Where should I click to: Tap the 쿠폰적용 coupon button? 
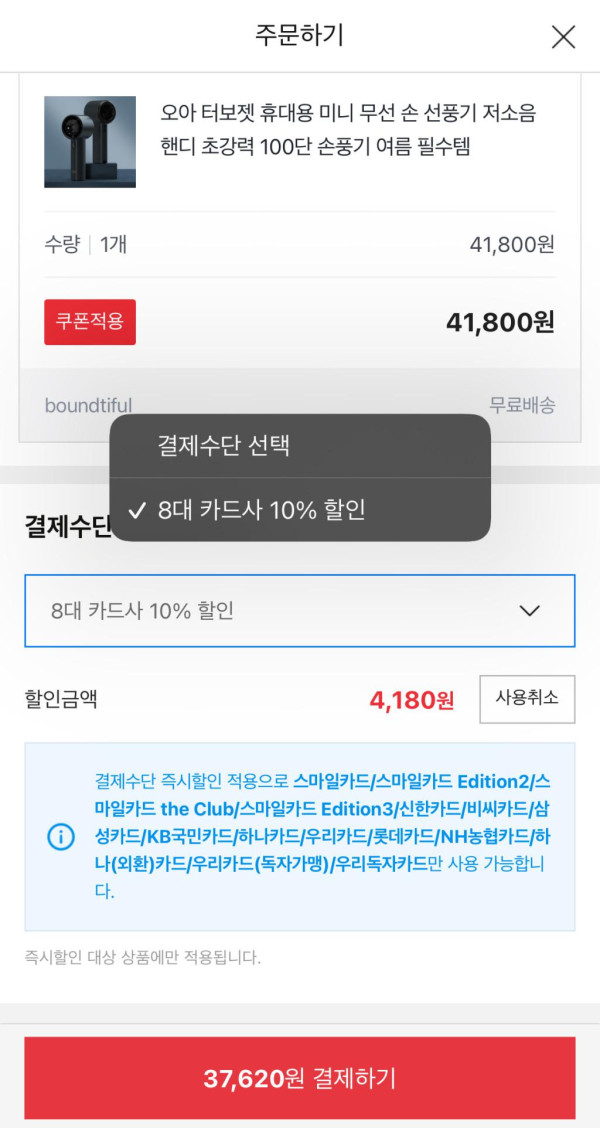tap(90, 322)
